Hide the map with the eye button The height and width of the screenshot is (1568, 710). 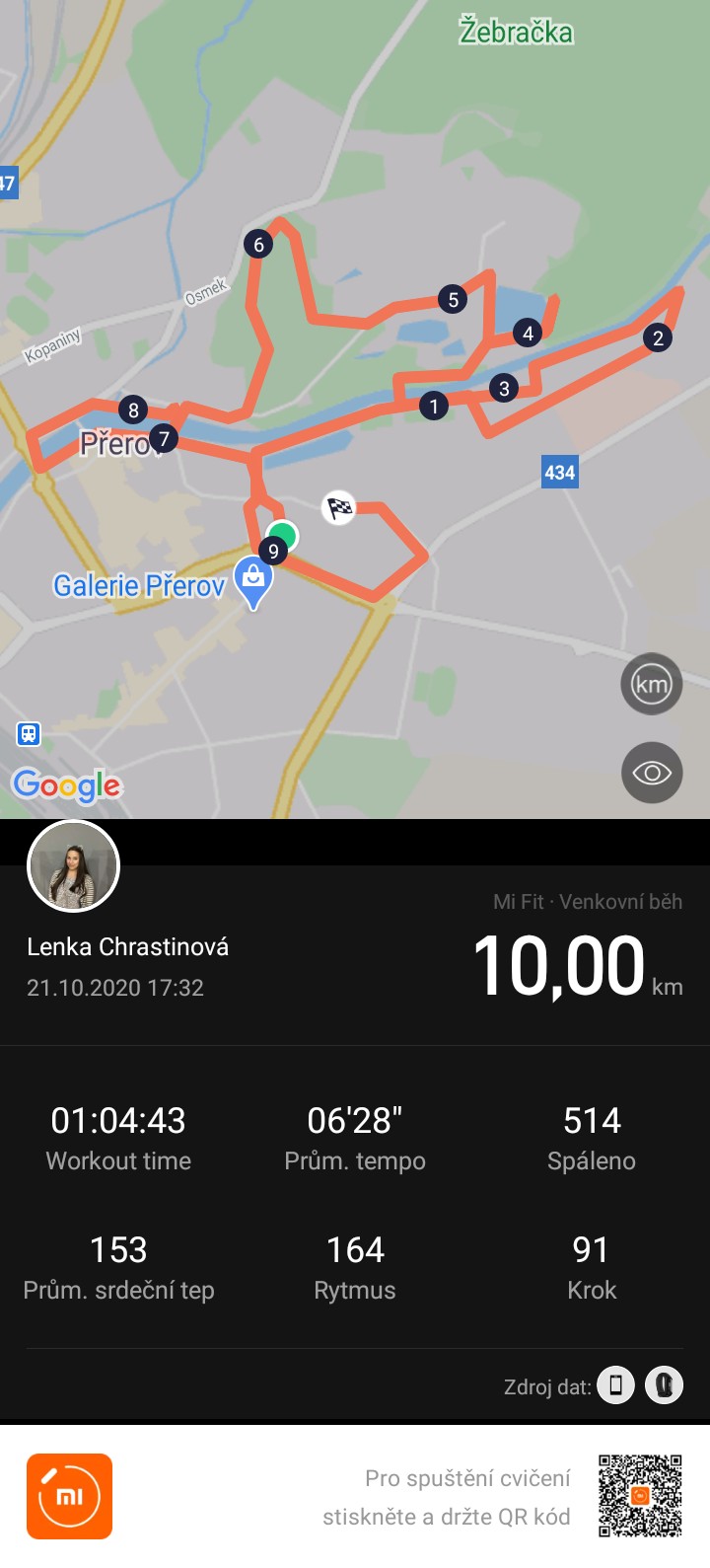(652, 773)
